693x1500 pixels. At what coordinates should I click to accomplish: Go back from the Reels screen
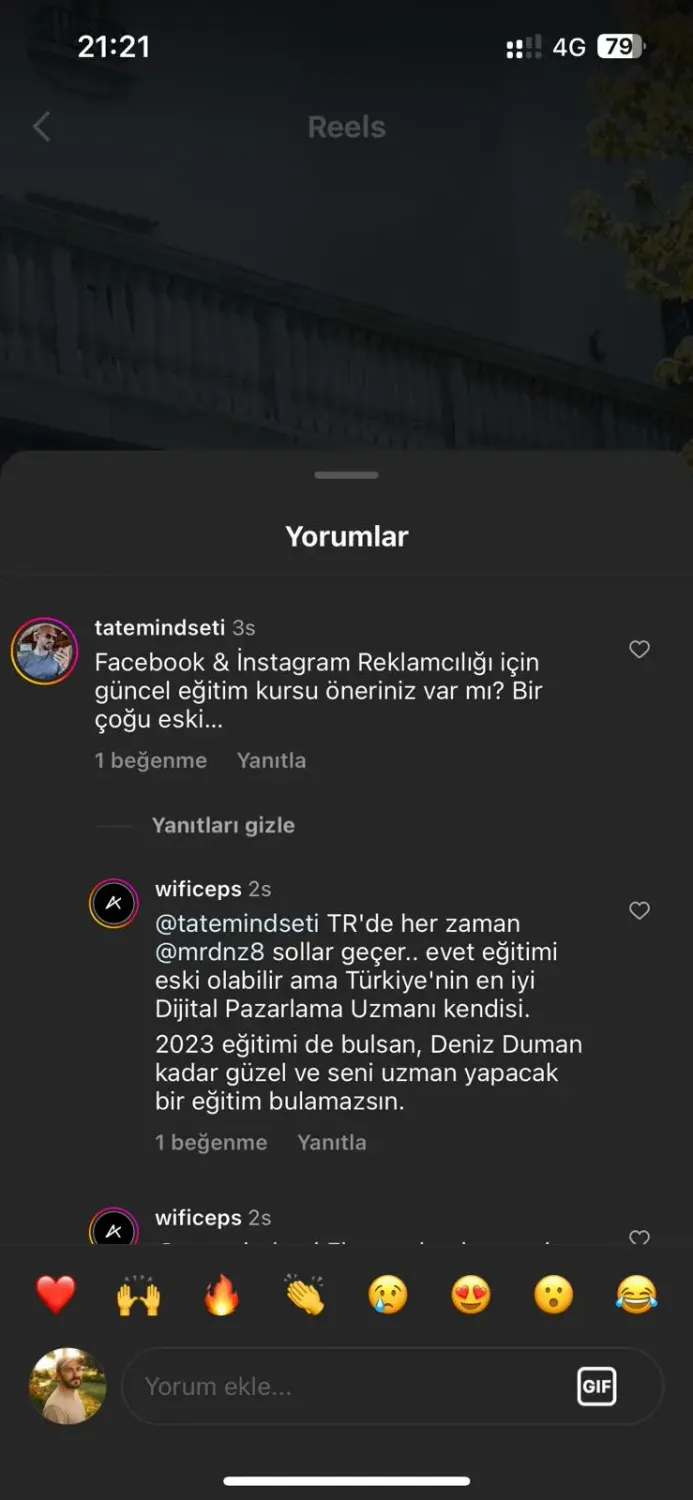(x=41, y=127)
